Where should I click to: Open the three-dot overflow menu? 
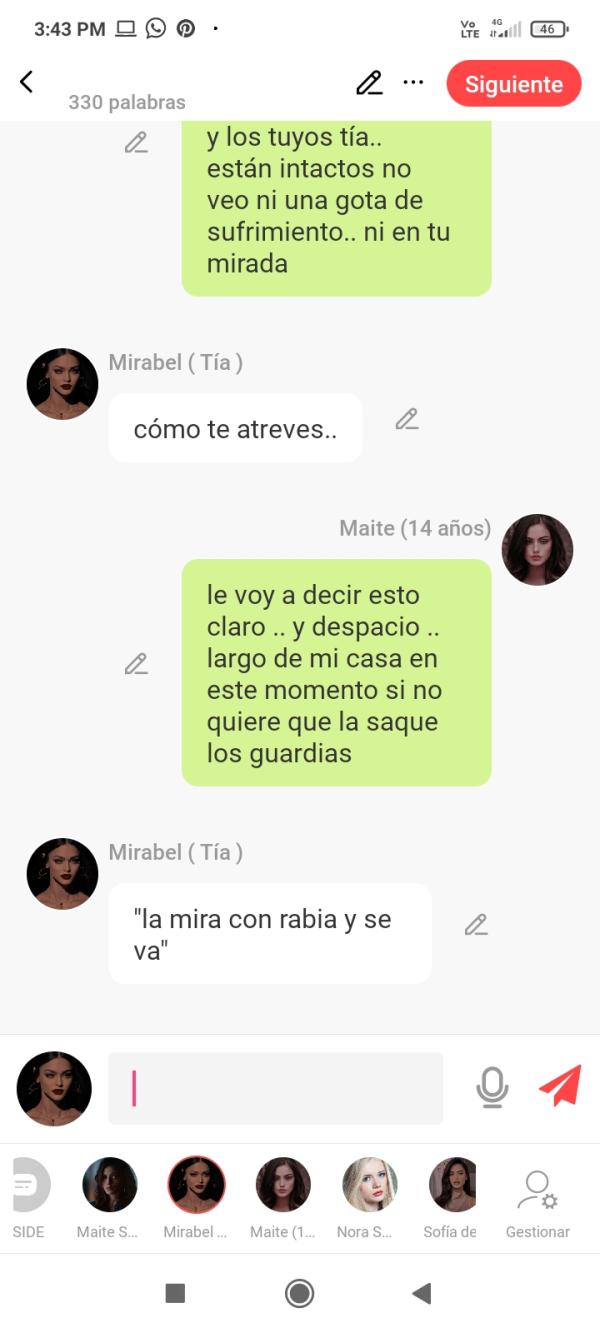tap(413, 83)
